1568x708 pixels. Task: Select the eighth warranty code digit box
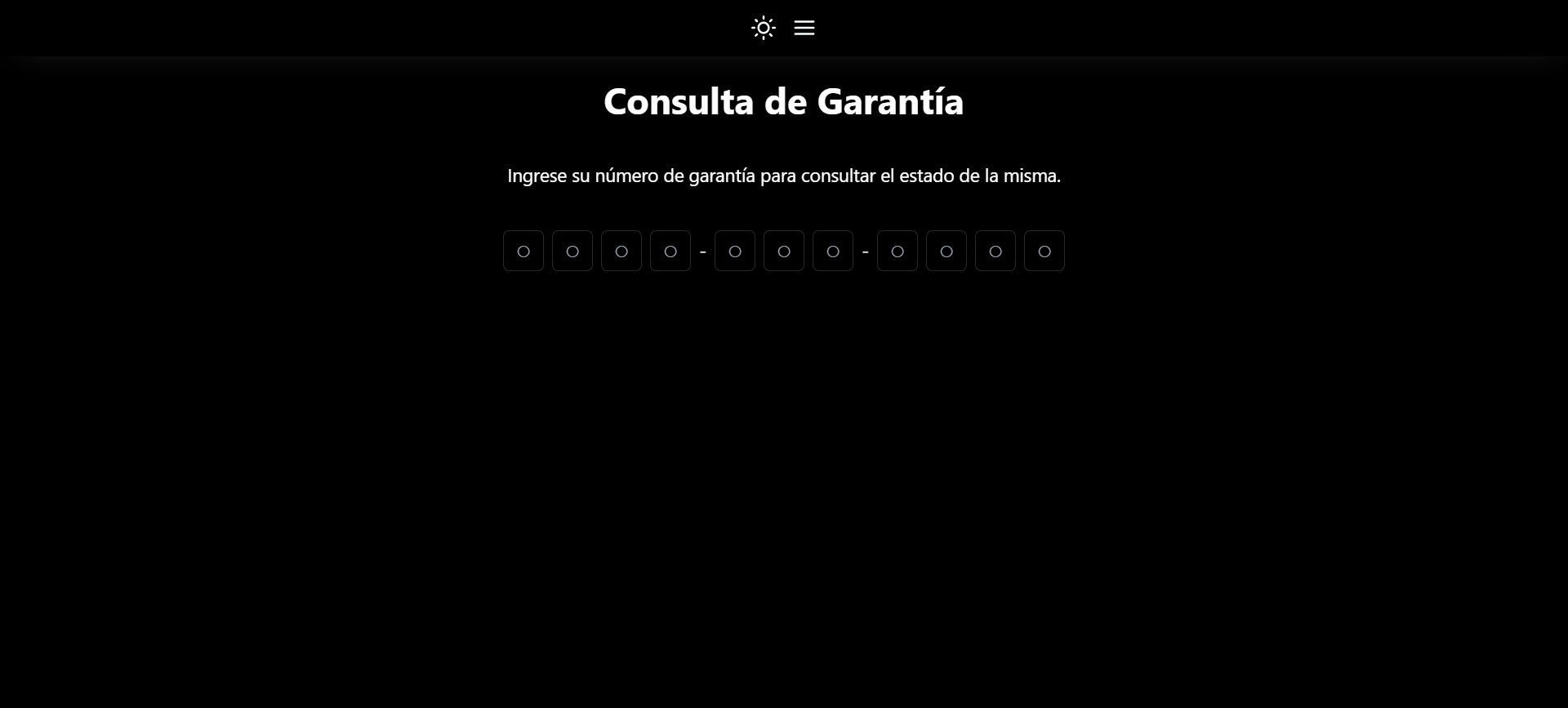pyautogui.click(x=898, y=251)
